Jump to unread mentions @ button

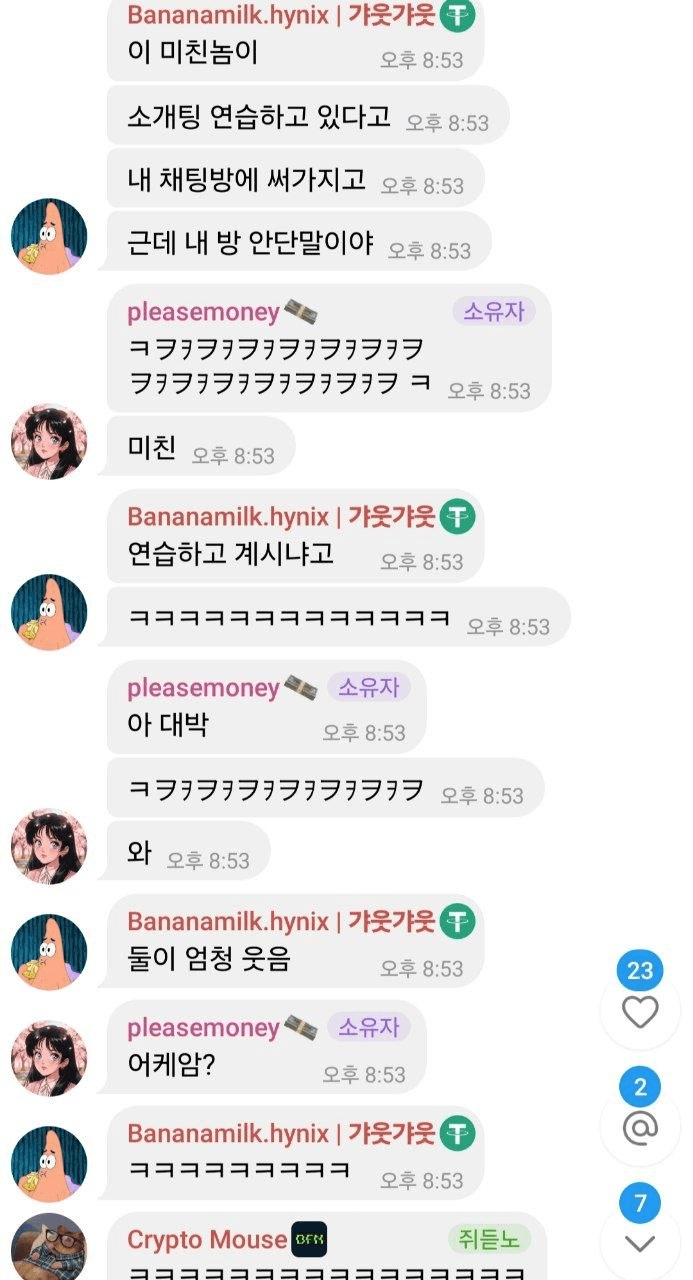click(x=640, y=1126)
